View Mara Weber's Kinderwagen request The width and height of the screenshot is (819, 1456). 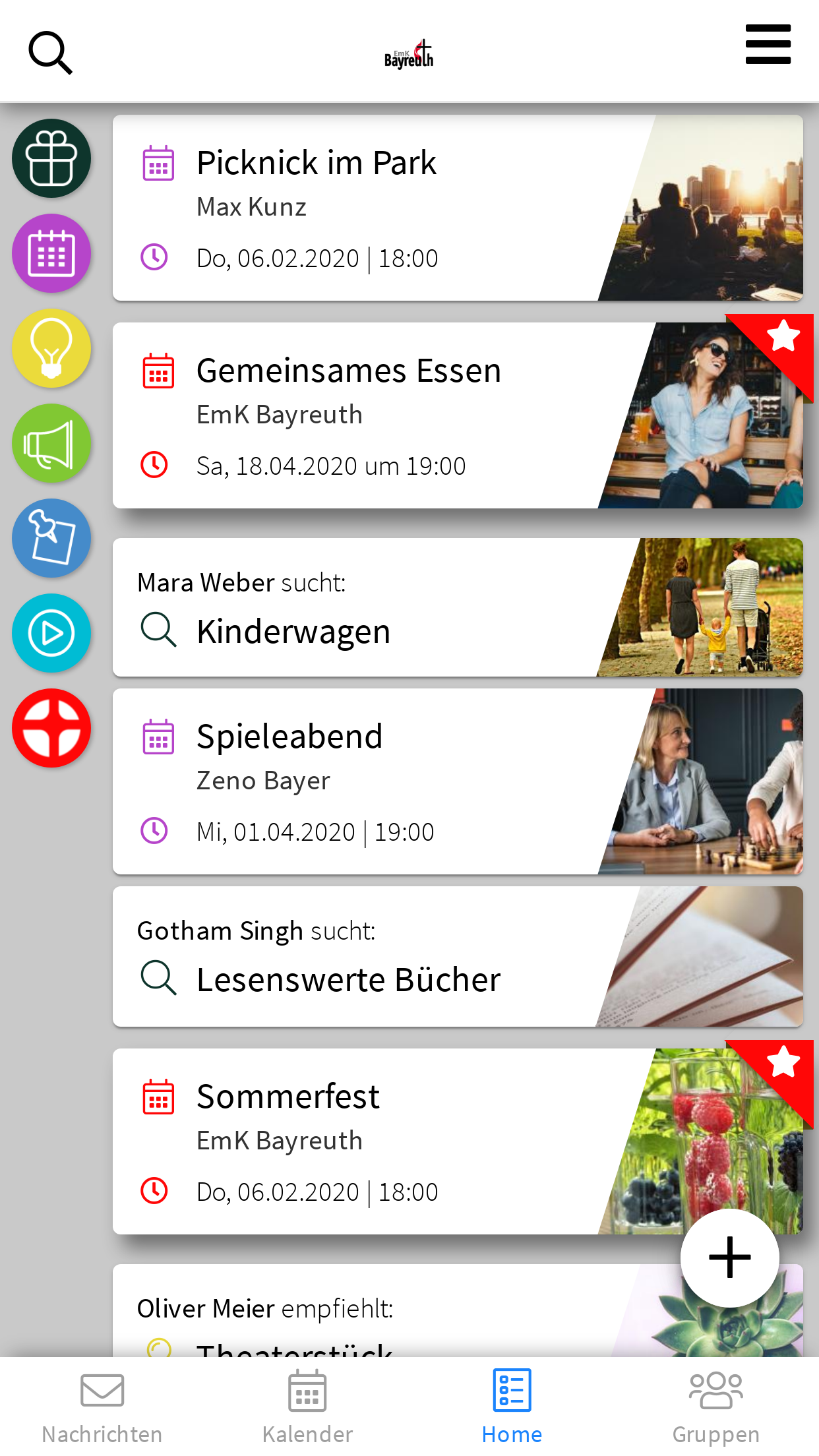(458, 607)
